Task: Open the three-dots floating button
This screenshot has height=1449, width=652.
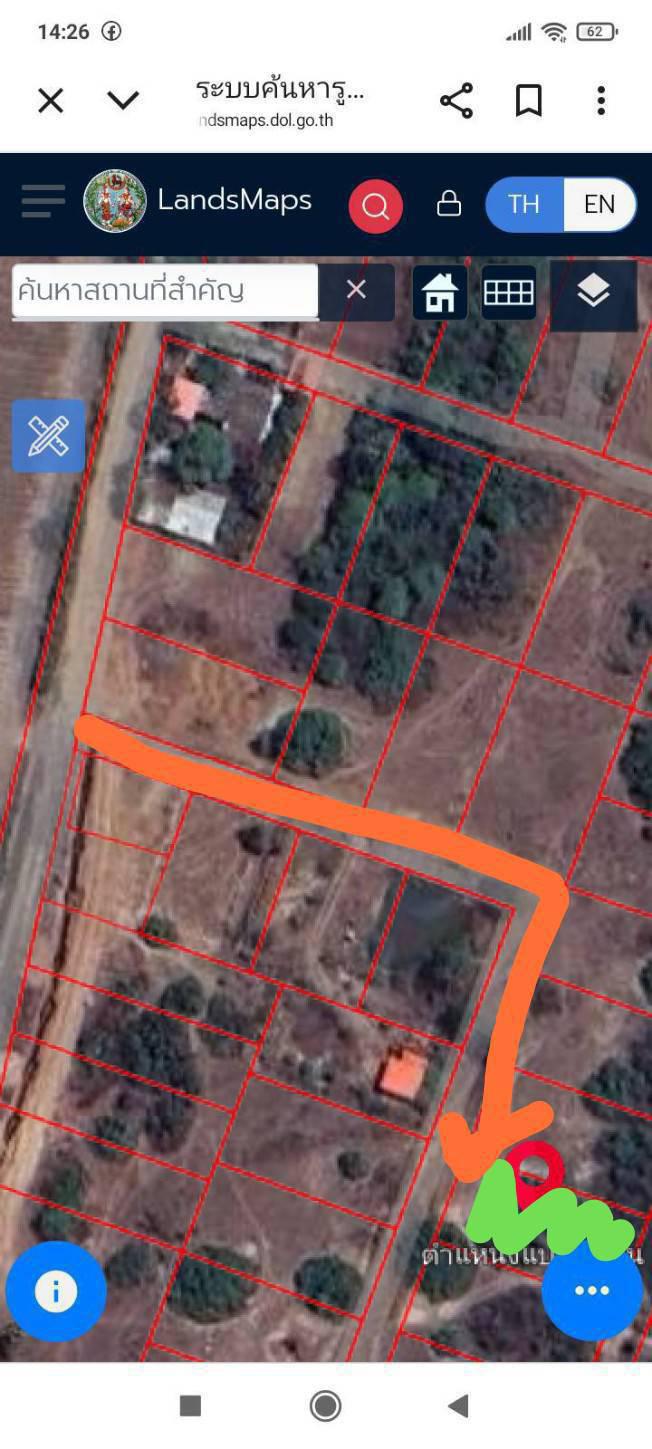Action: pyautogui.click(x=592, y=1291)
